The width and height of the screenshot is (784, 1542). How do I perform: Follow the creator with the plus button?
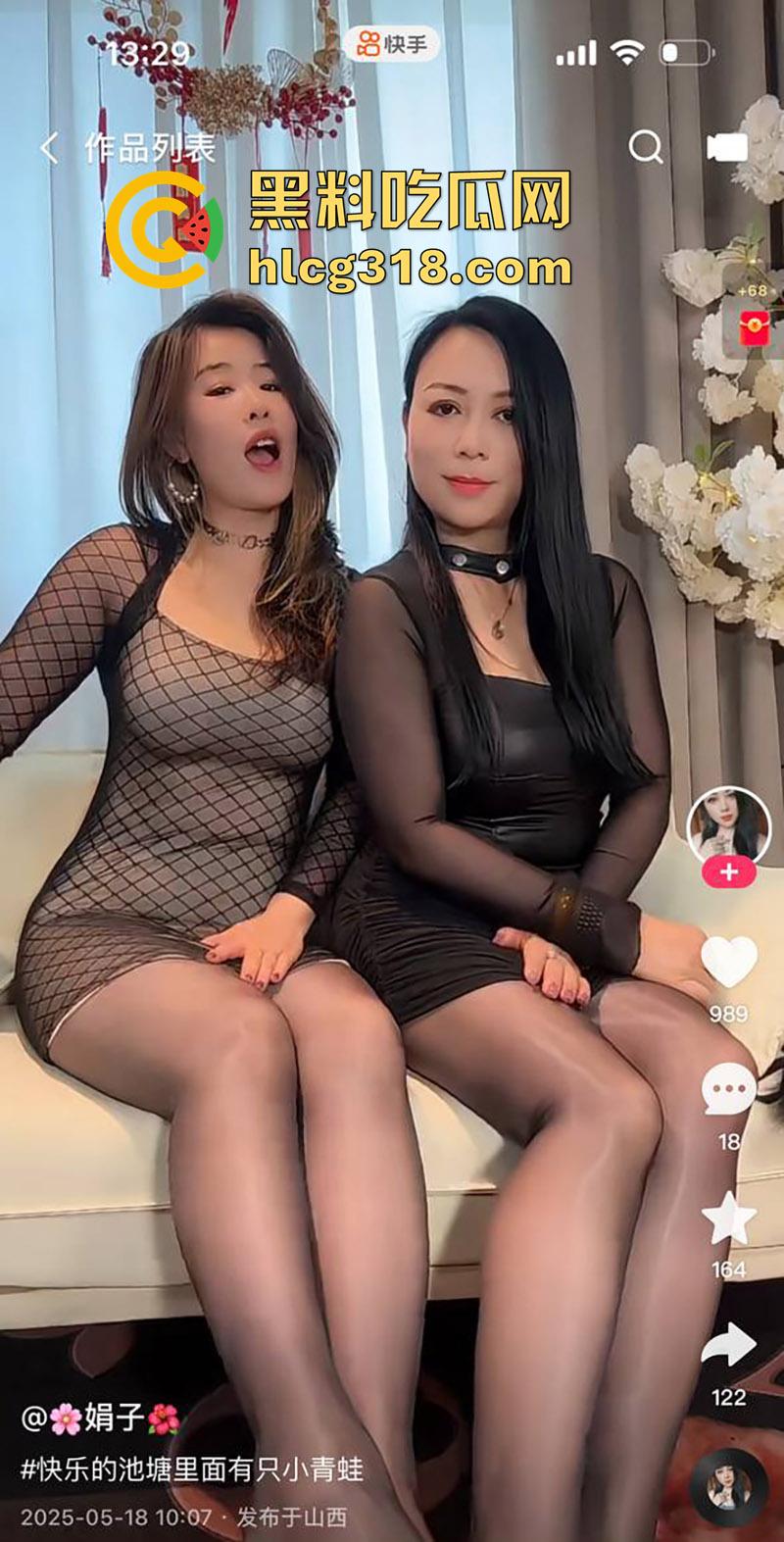[729, 871]
